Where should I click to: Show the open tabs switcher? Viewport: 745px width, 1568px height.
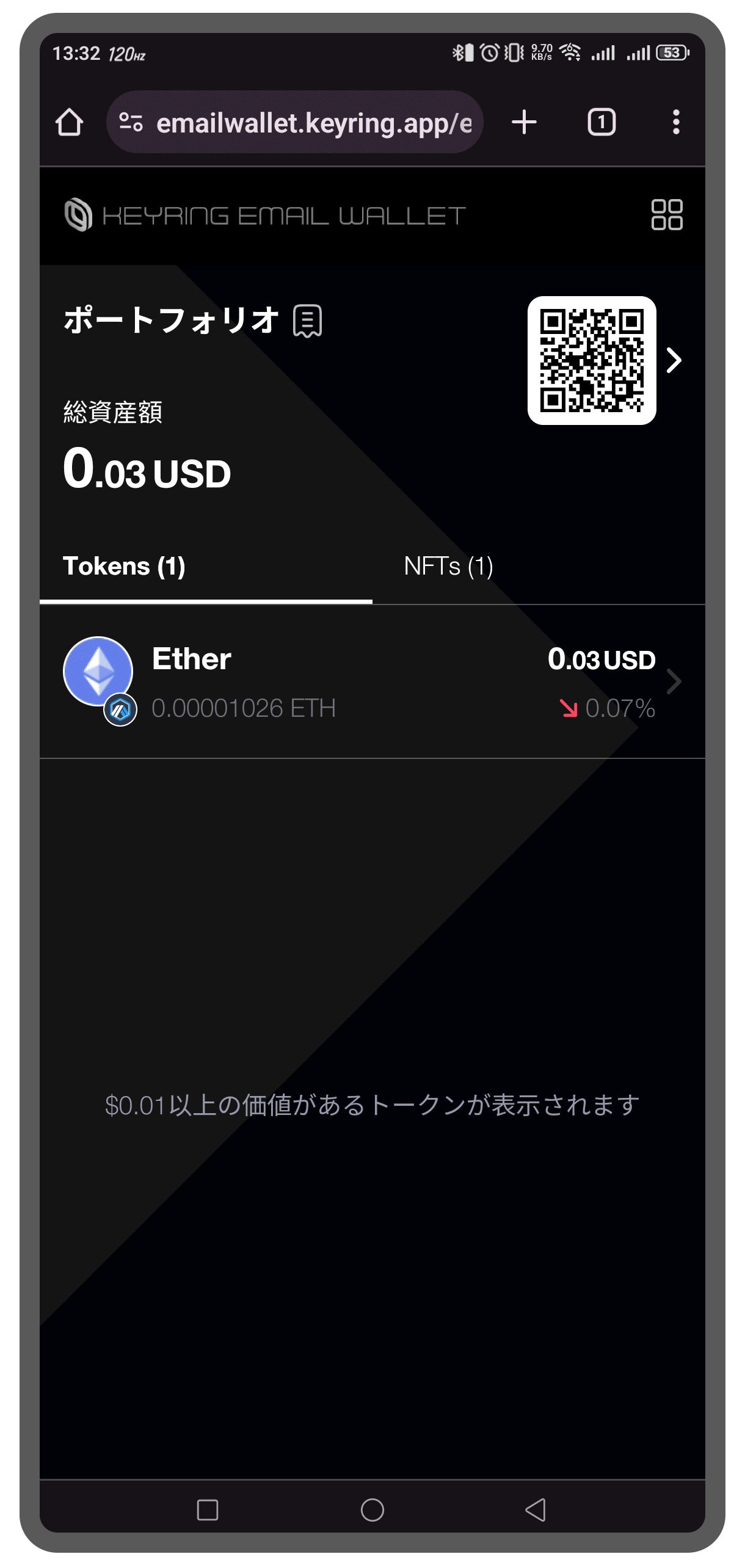[x=601, y=122]
